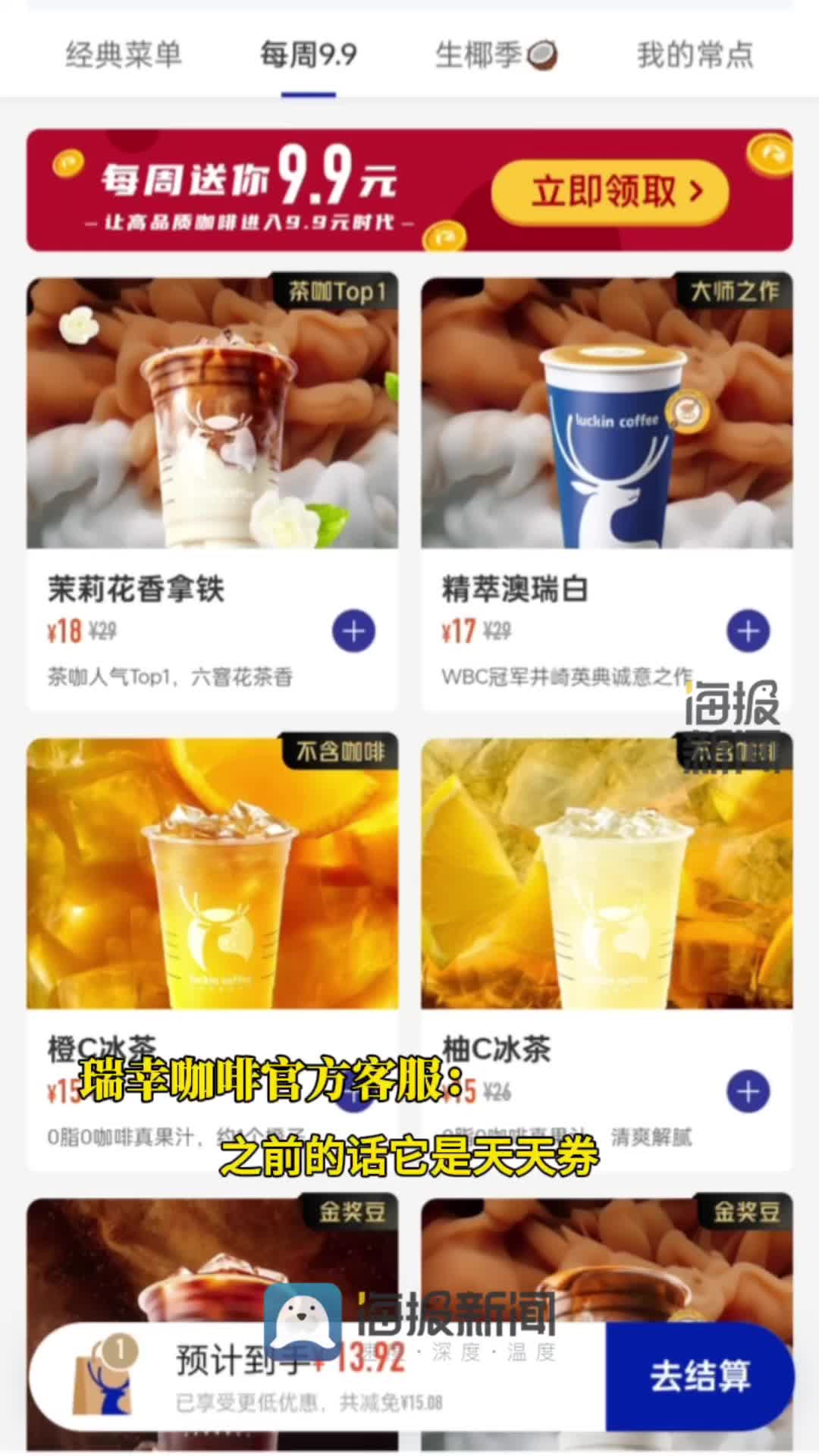
Task: Open the 柚C冰茶 product image
Action: tap(607, 872)
